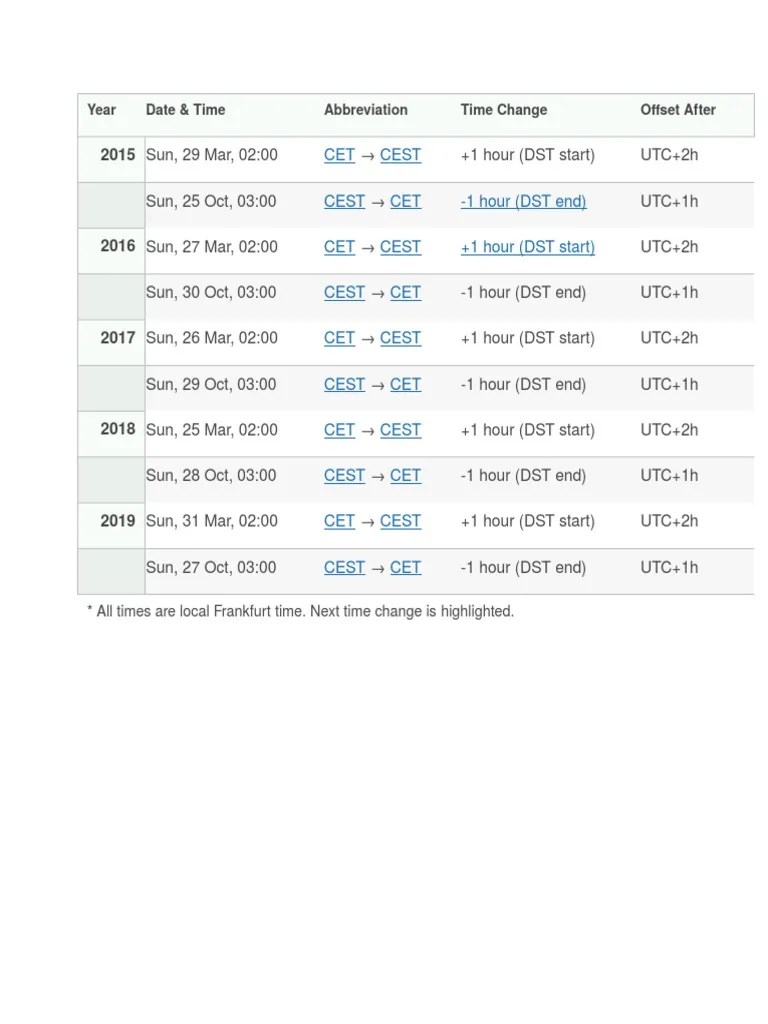Tap CEST link in 29 Mar 2015 row
This screenshot has width=768, height=1024.
coord(400,155)
